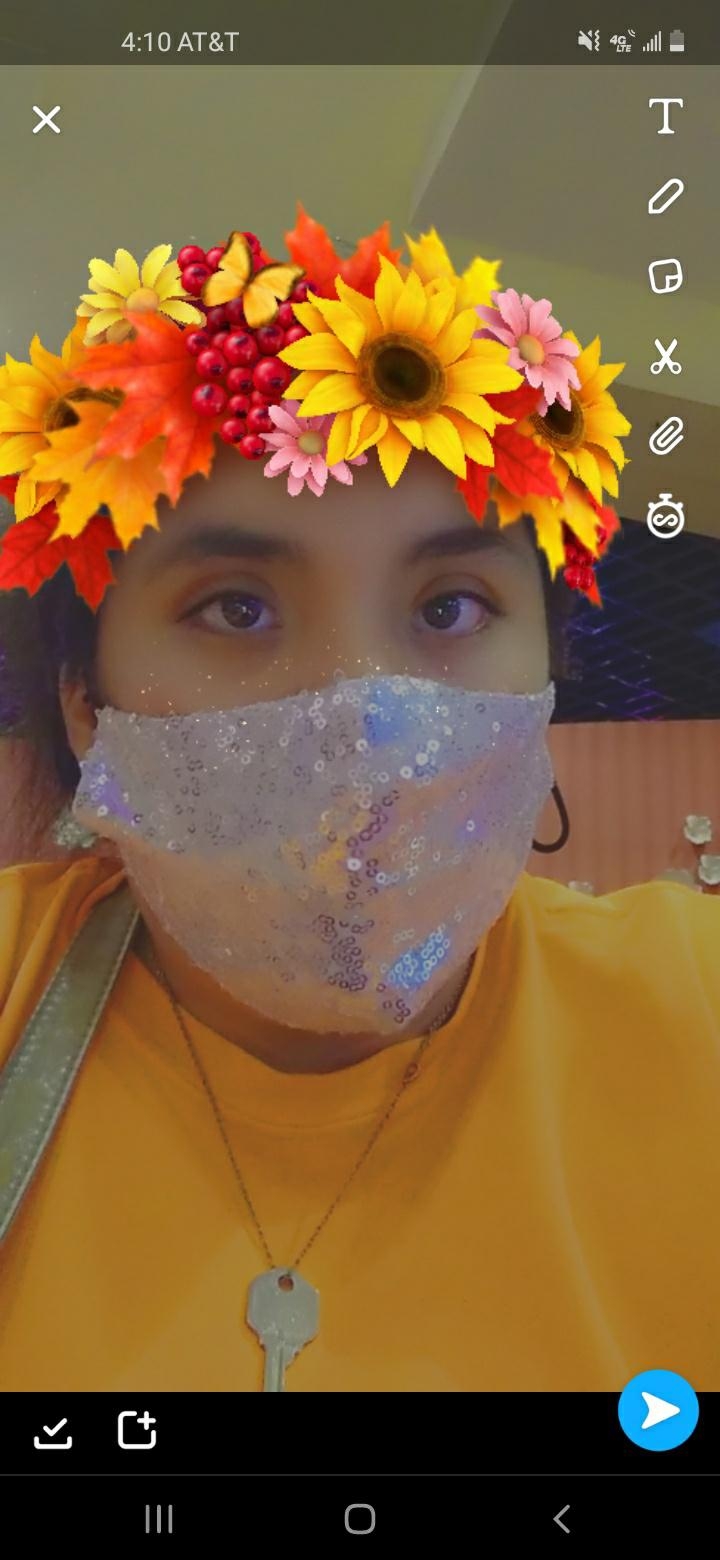720x1560 pixels.
Task: Add snap to your Story
Action: click(137, 1430)
